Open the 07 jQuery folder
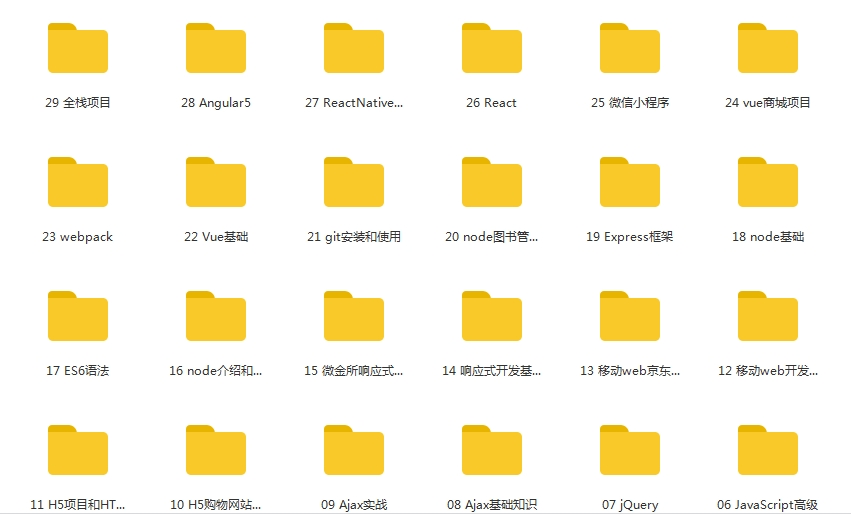The width and height of the screenshot is (851, 517). [630, 451]
